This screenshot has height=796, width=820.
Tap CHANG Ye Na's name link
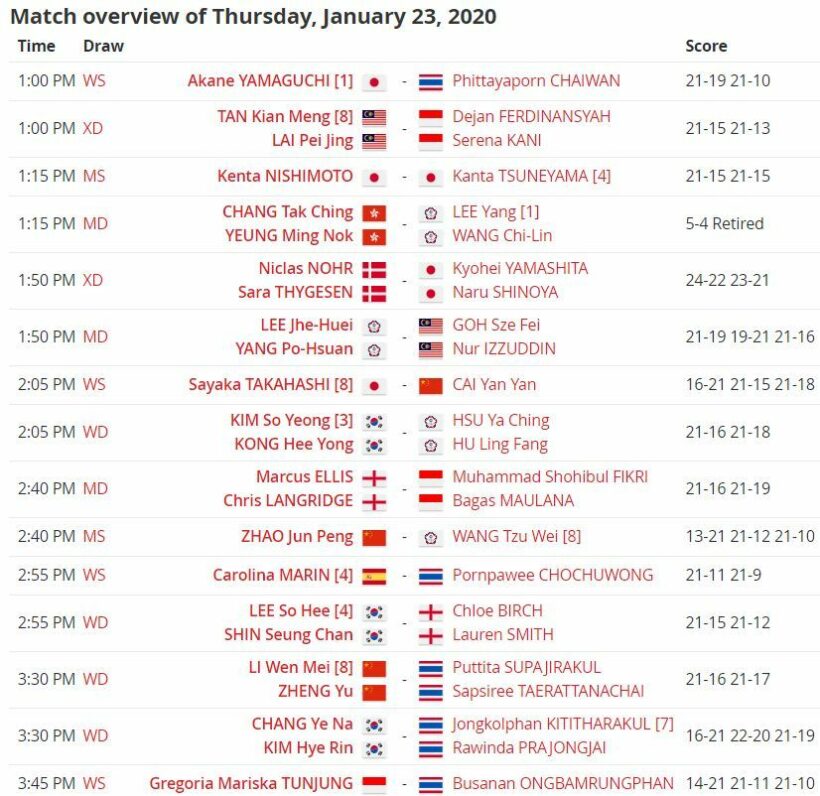[302, 723]
